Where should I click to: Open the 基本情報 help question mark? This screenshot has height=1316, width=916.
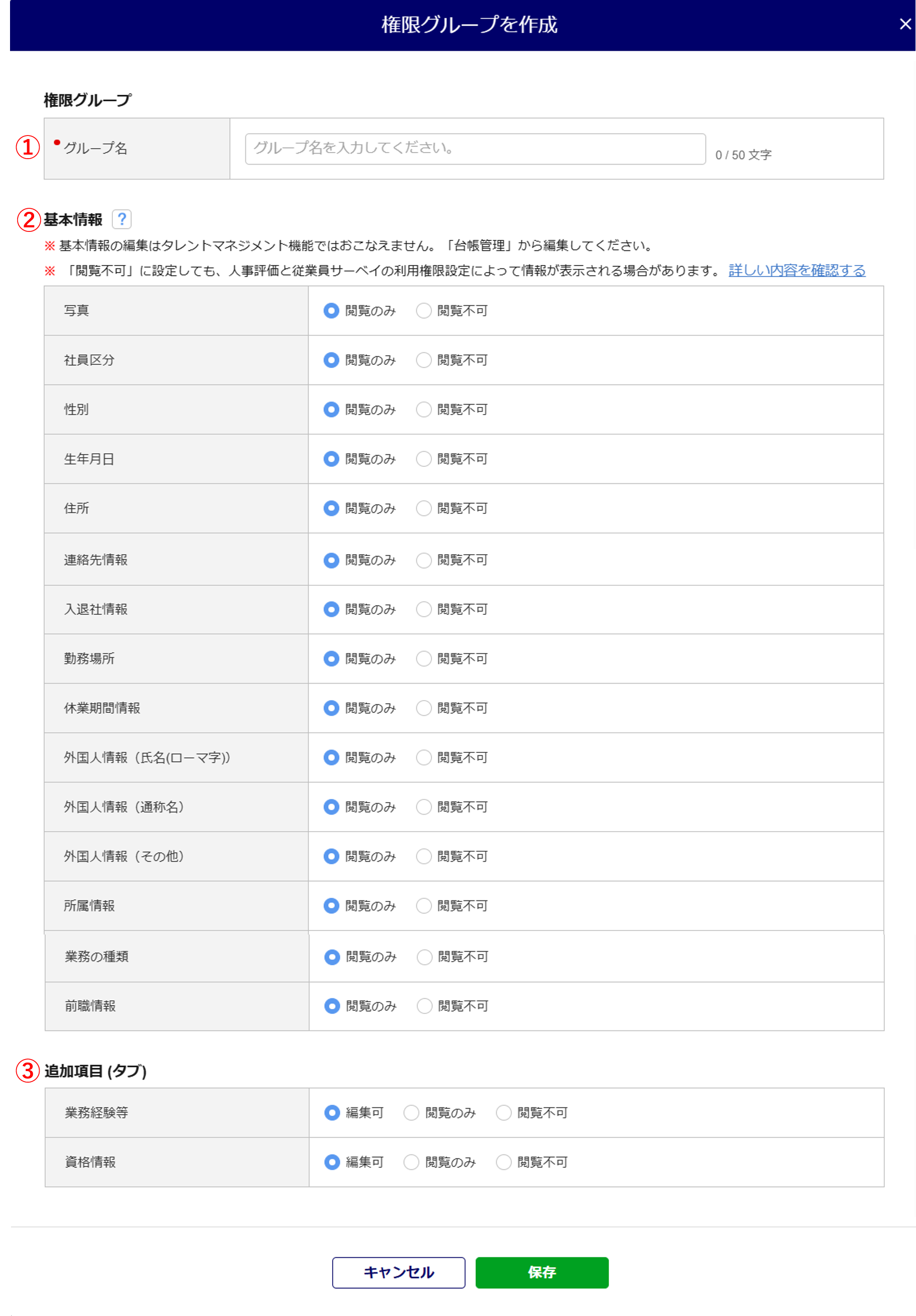pyautogui.click(x=121, y=219)
